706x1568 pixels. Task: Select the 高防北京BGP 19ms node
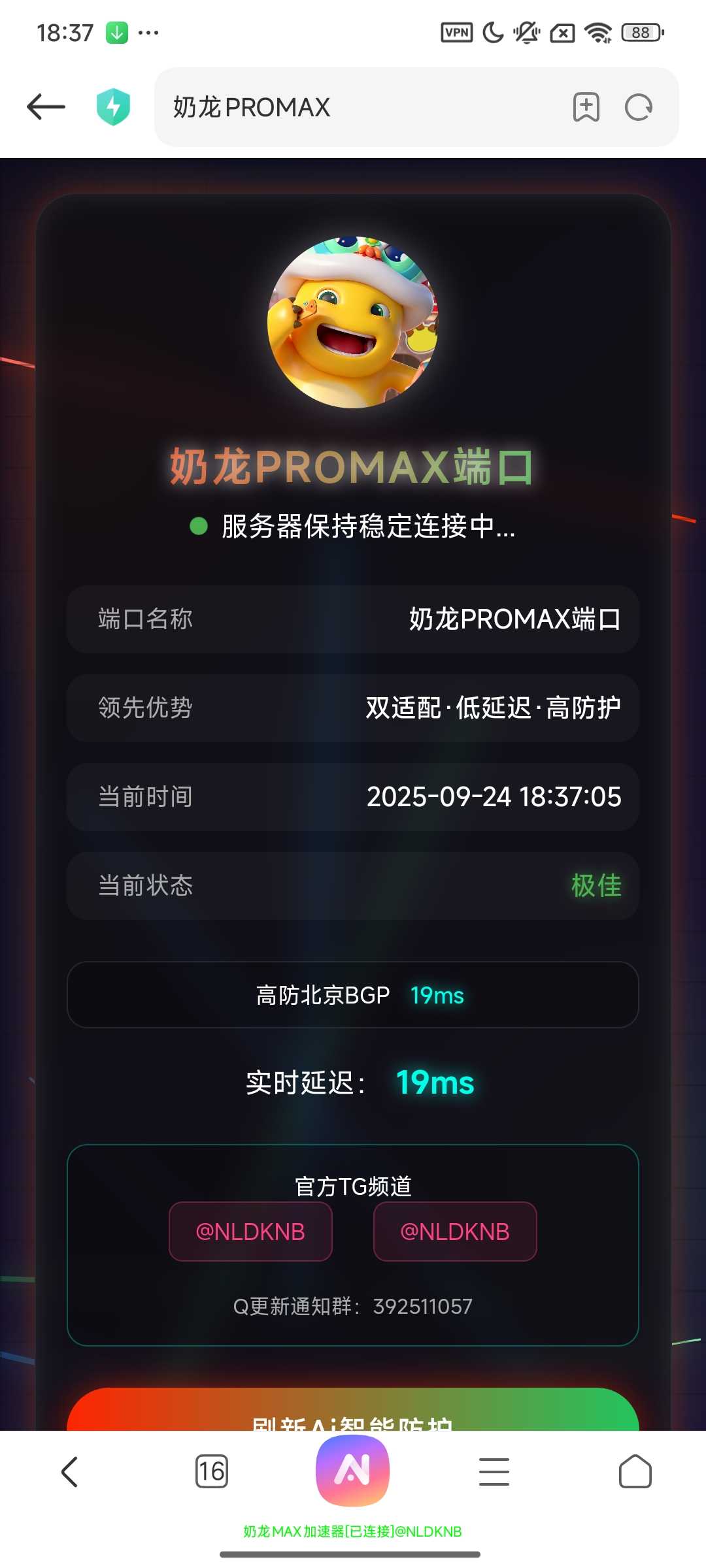[353, 994]
